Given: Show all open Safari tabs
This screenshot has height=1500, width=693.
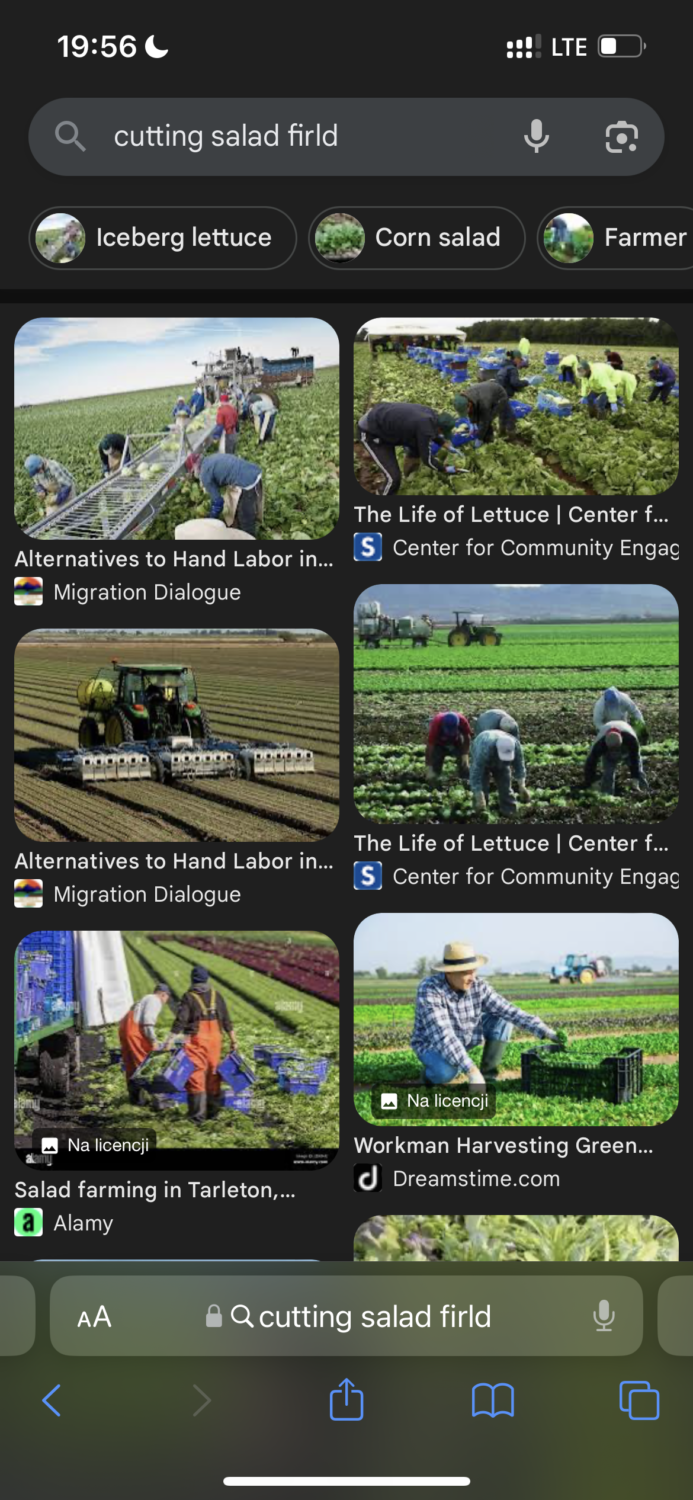Looking at the screenshot, I should (638, 1400).
